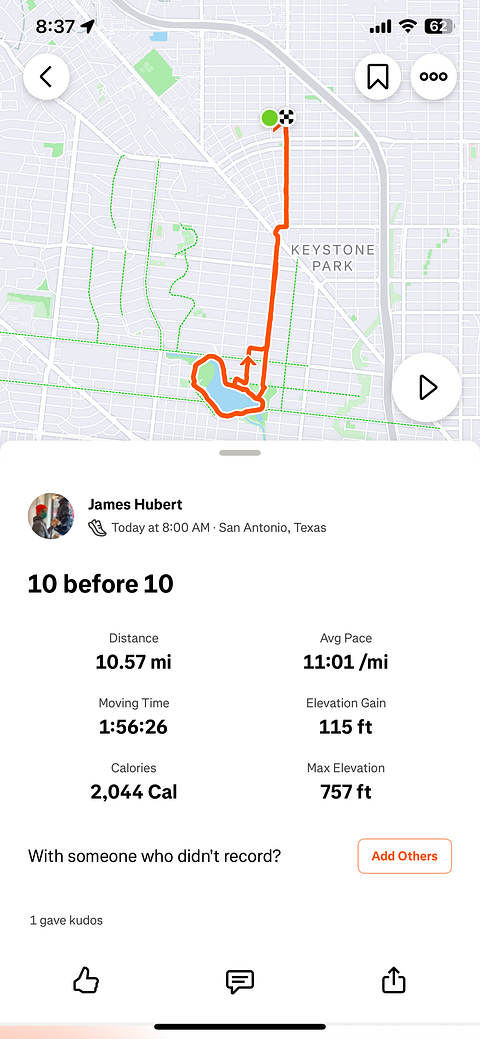Tap the Add Others button
This screenshot has width=480, height=1039.
[x=404, y=856]
